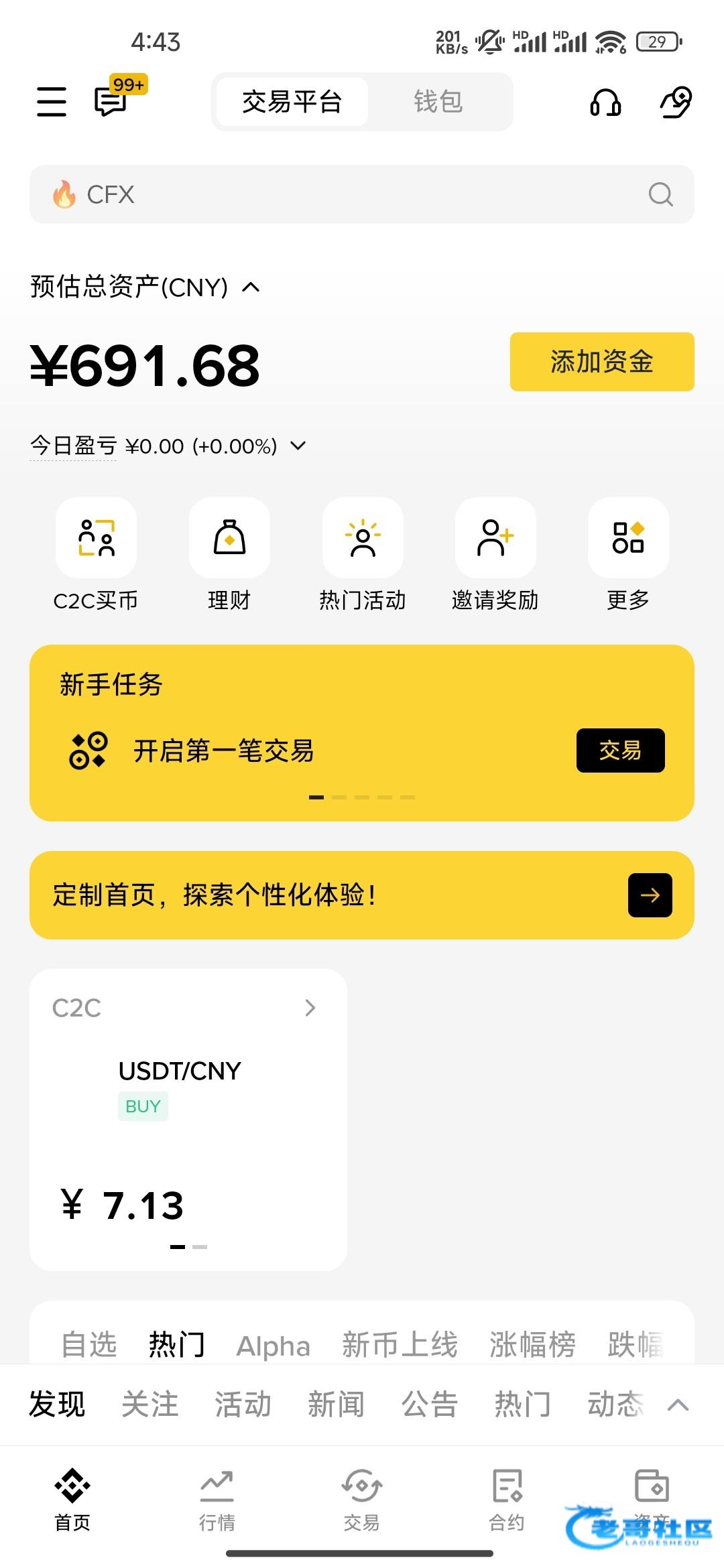This screenshot has width=724, height=1568.
Task: Show 更多 services
Action: (628, 539)
